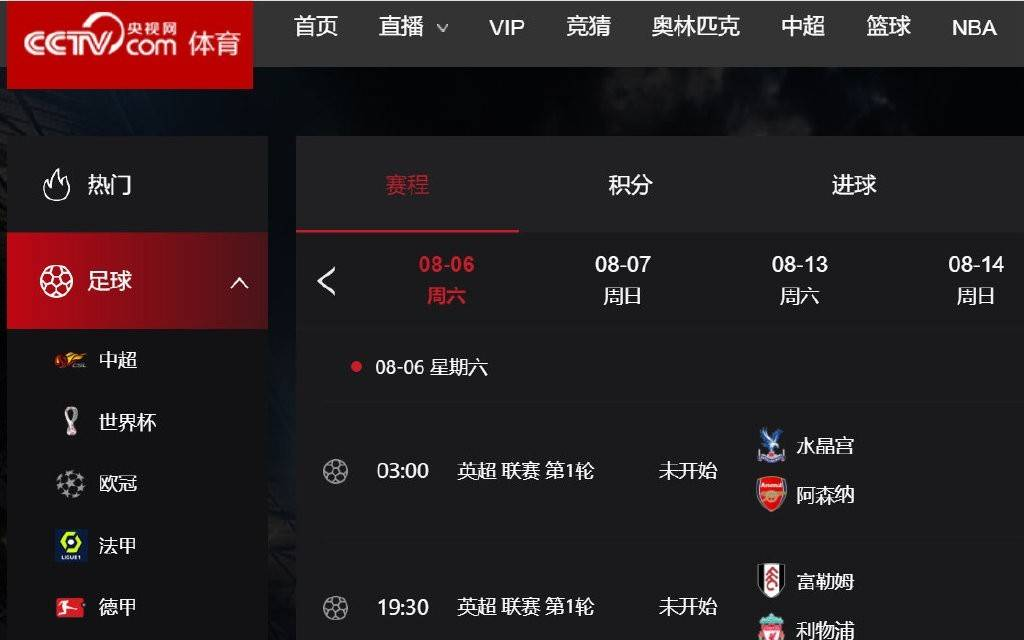Open 欧冠 in the sidebar
This screenshot has height=640, width=1024.
(x=117, y=484)
